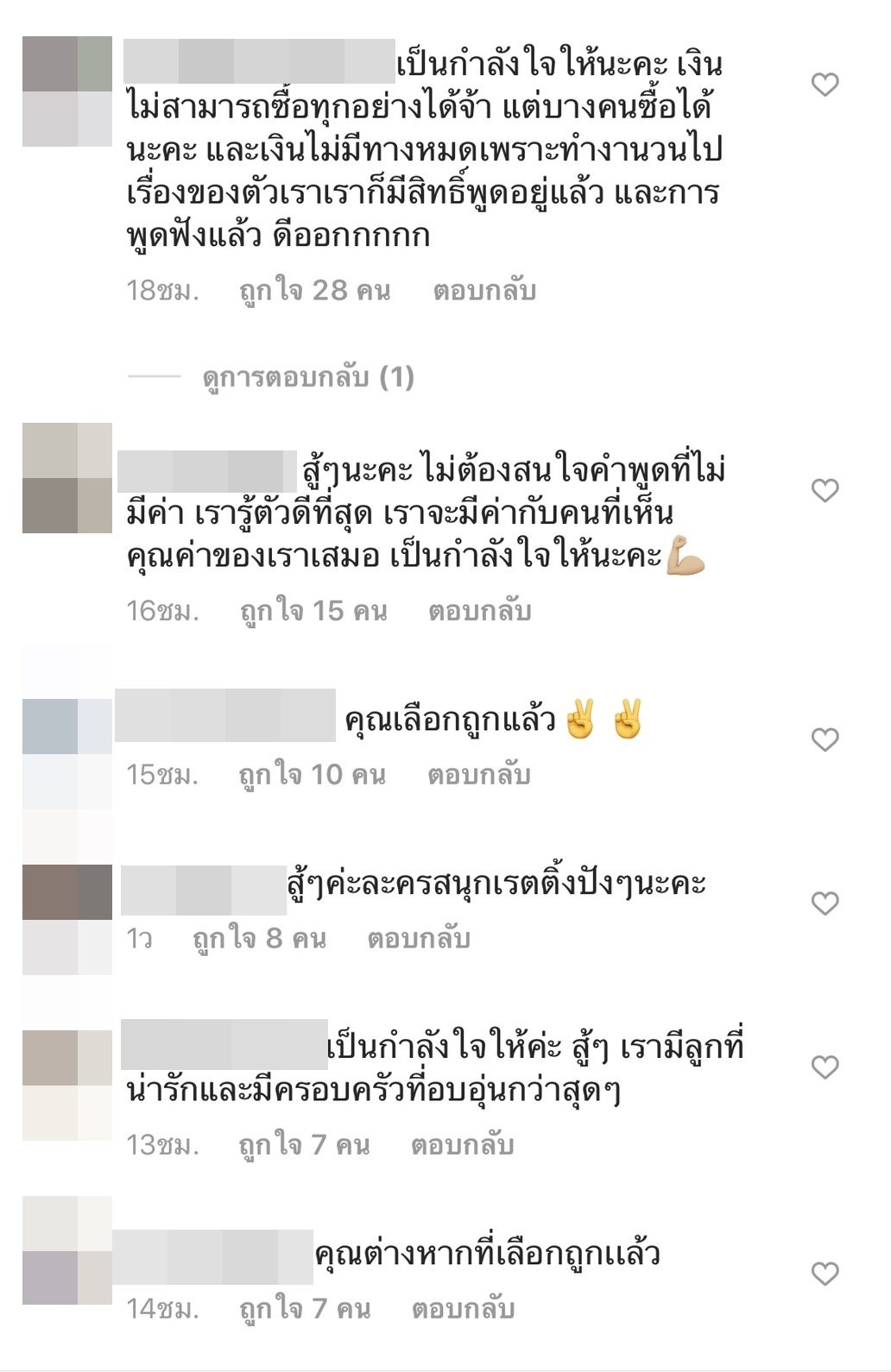Like the 'สู้ๆค่ะละครสนุก' comment
The height and width of the screenshot is (1372, 891).
(825, 903)
